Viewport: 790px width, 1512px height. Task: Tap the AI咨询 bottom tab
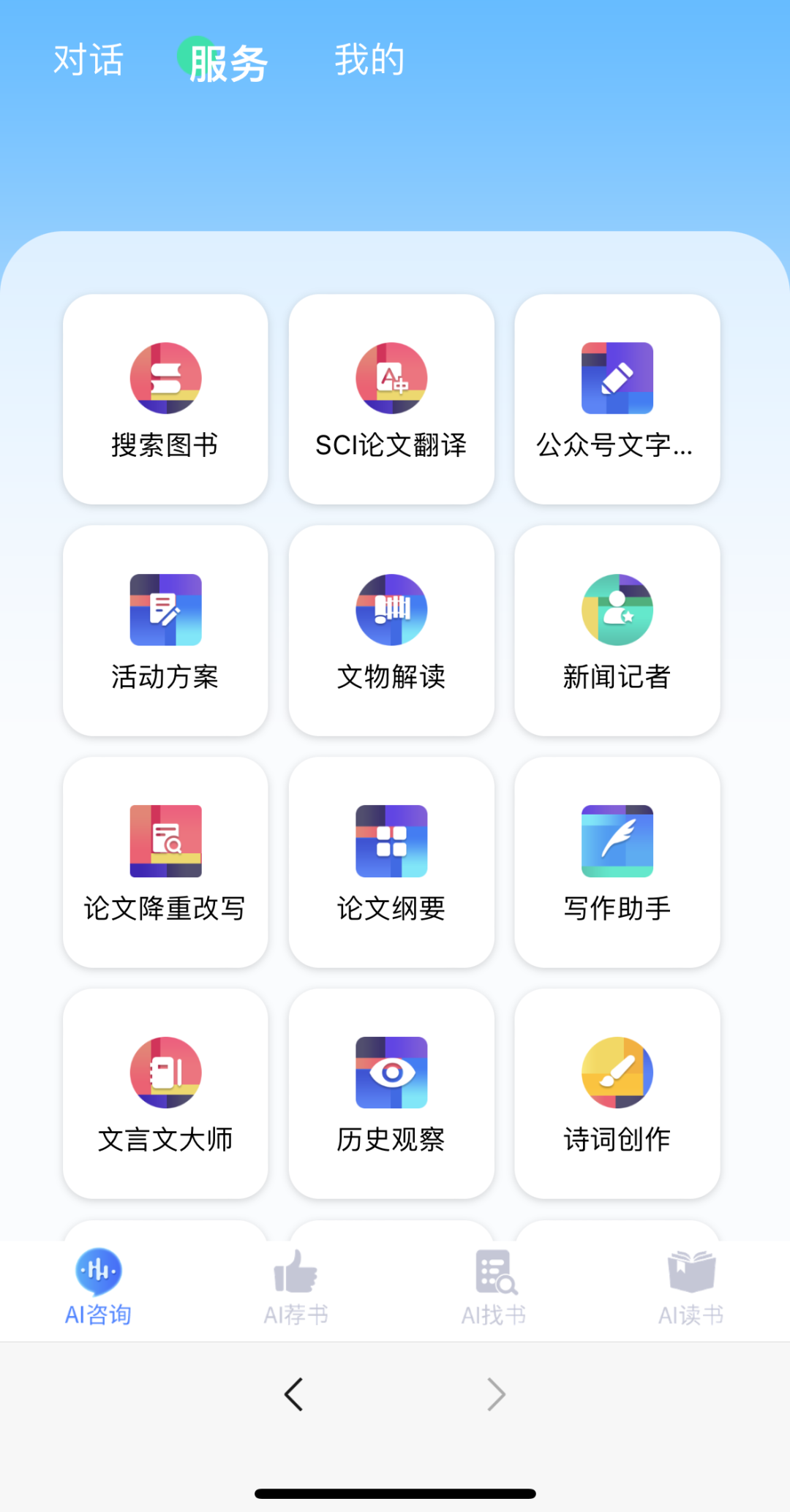[x=99, y=1288]
